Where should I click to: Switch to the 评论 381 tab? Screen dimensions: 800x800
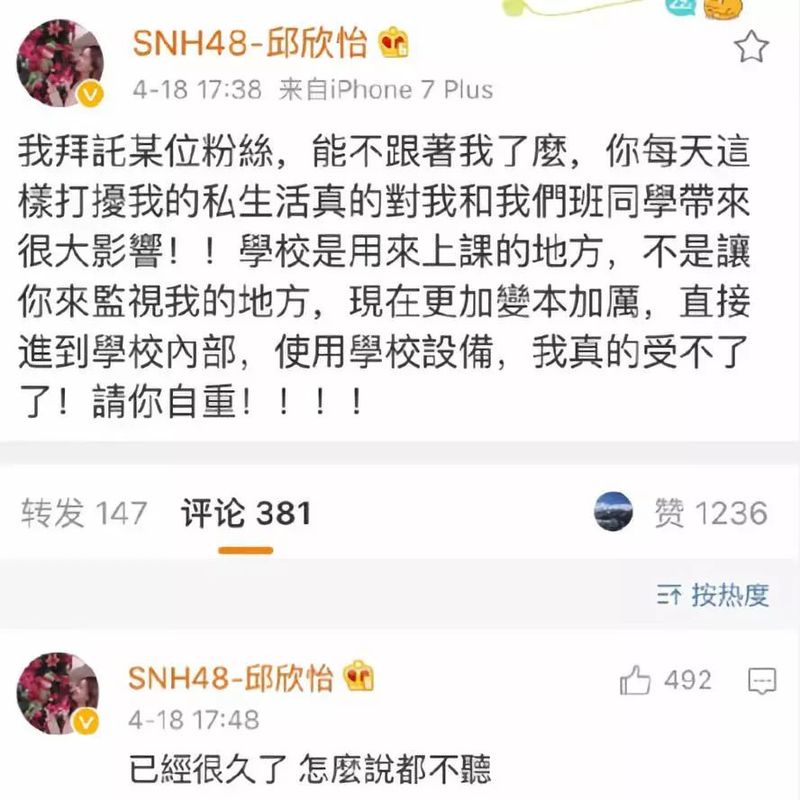(x=246, y=514)
